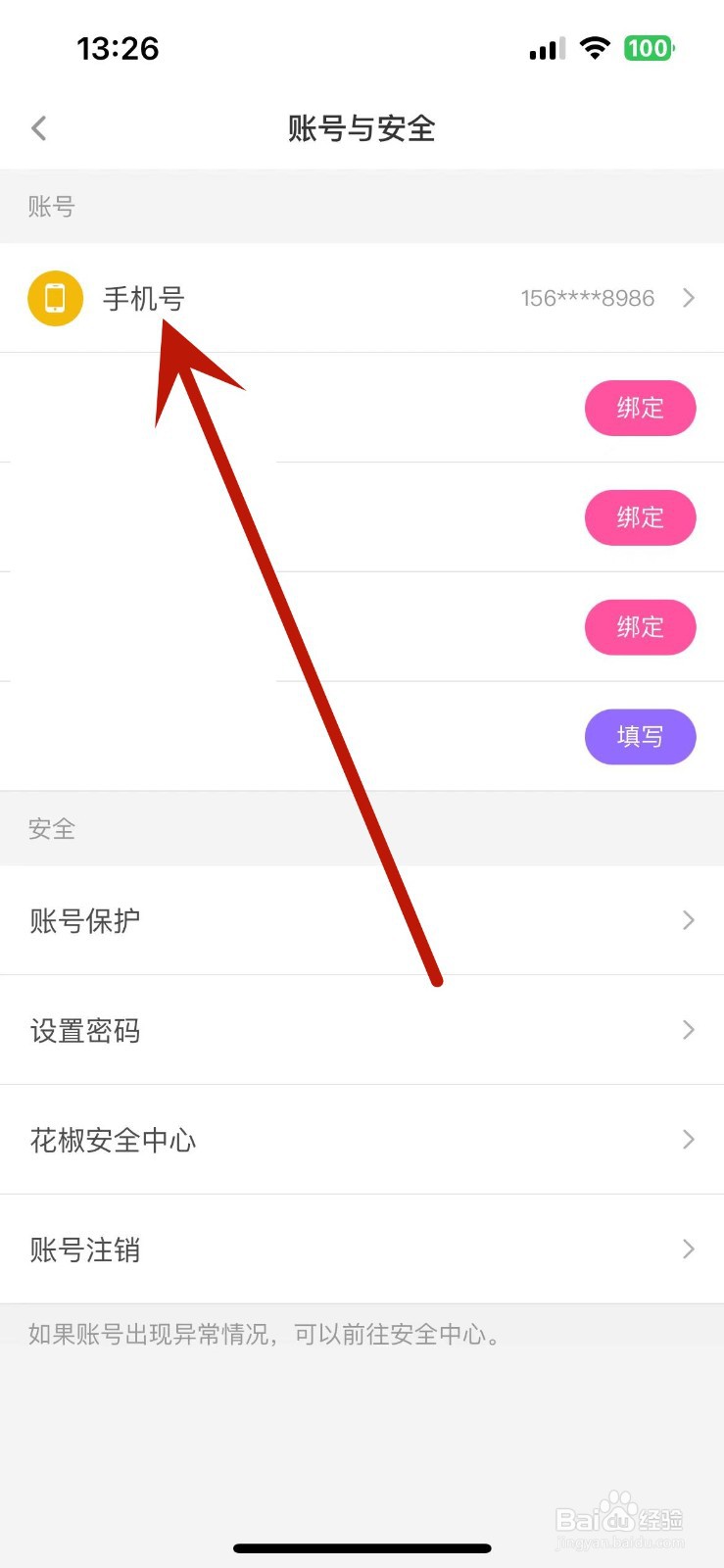Open 设置密码 using its right-side chevron
This screenshot has height=1568, width=724.
point(689,1030)
